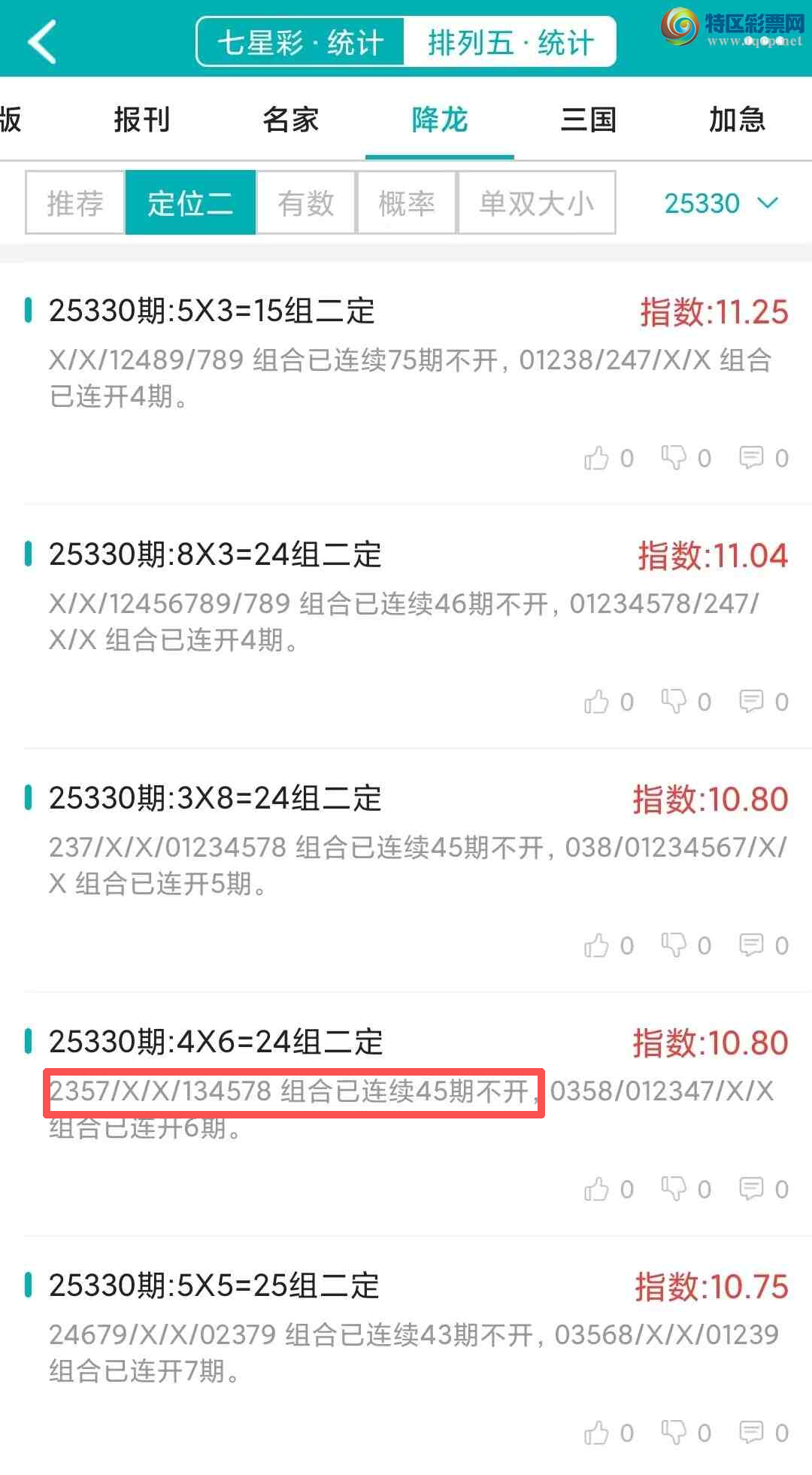Give a thumbs up to the 5X3=15 post
Viewport: 812px width, 1475px height.
596,457
